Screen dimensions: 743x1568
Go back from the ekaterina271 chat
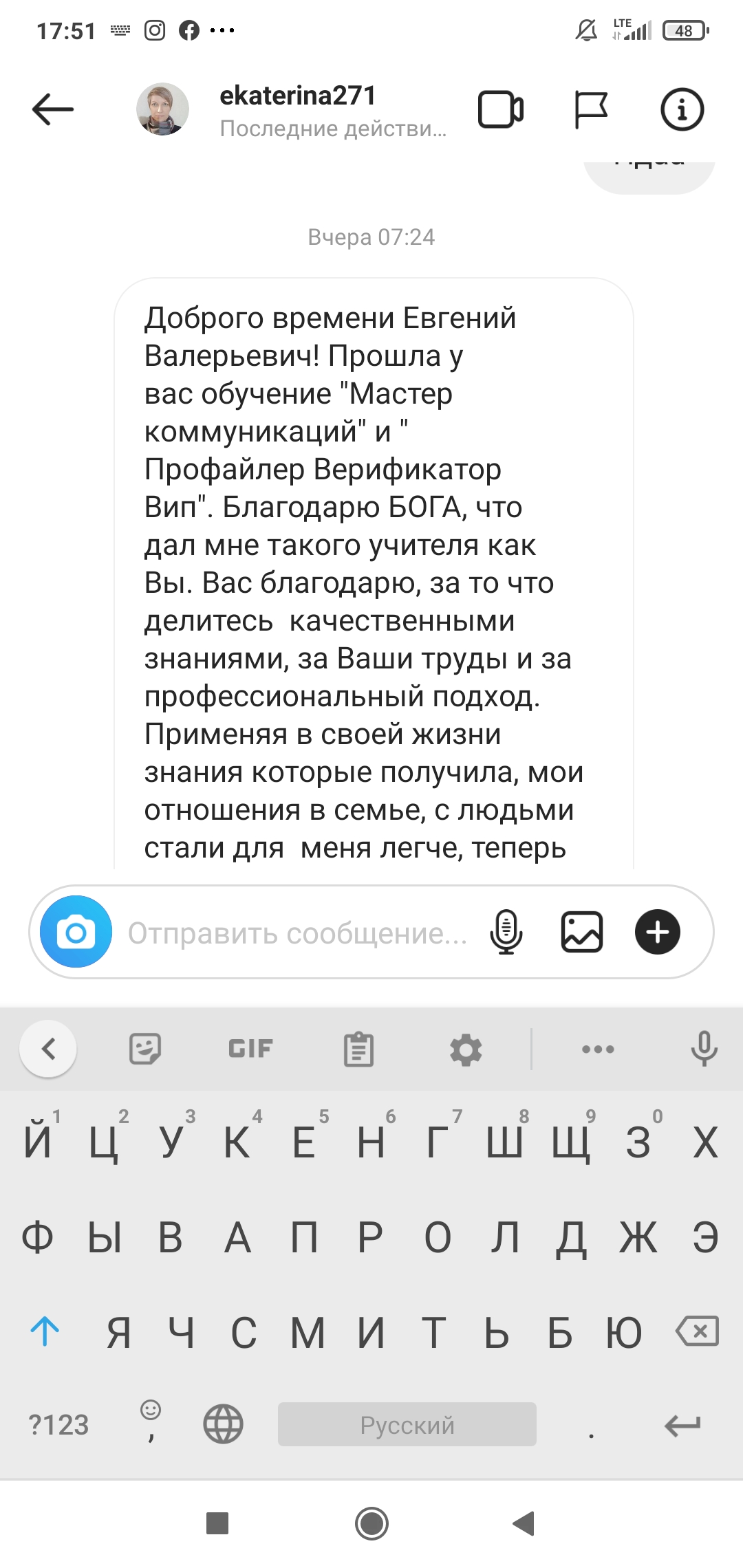pos(52,109)
